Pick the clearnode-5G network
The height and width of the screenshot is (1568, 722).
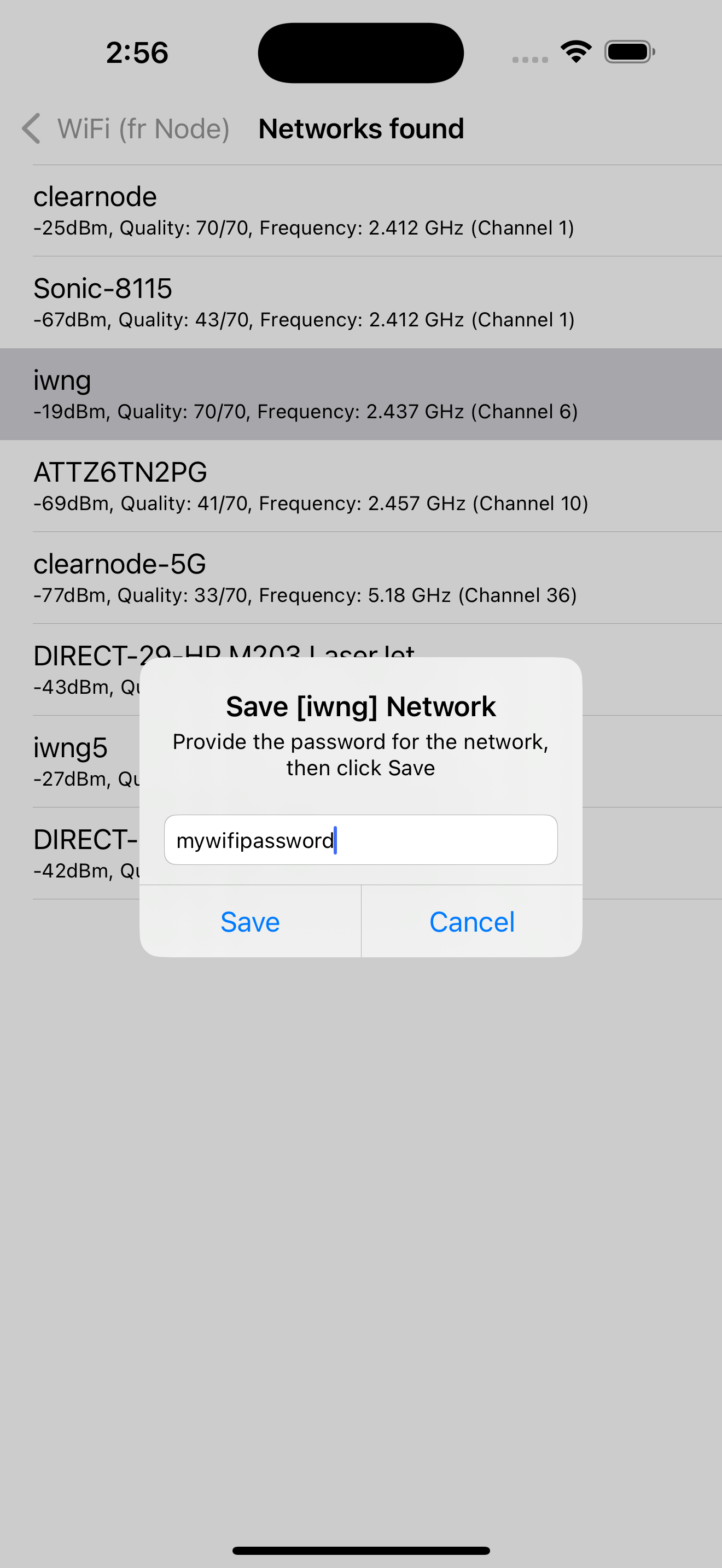[x=304, y=578]
